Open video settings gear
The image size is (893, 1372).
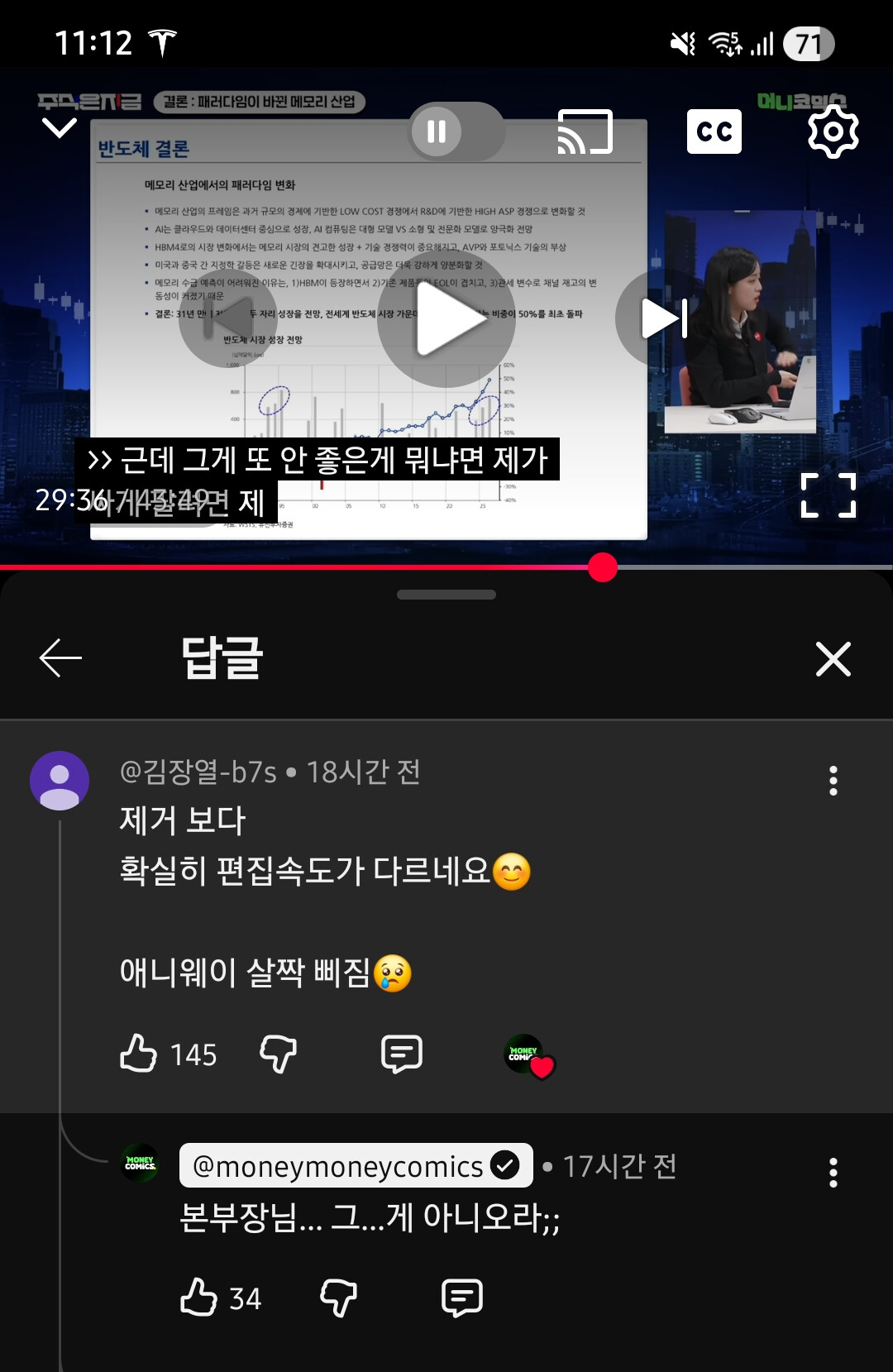point(833,131)
